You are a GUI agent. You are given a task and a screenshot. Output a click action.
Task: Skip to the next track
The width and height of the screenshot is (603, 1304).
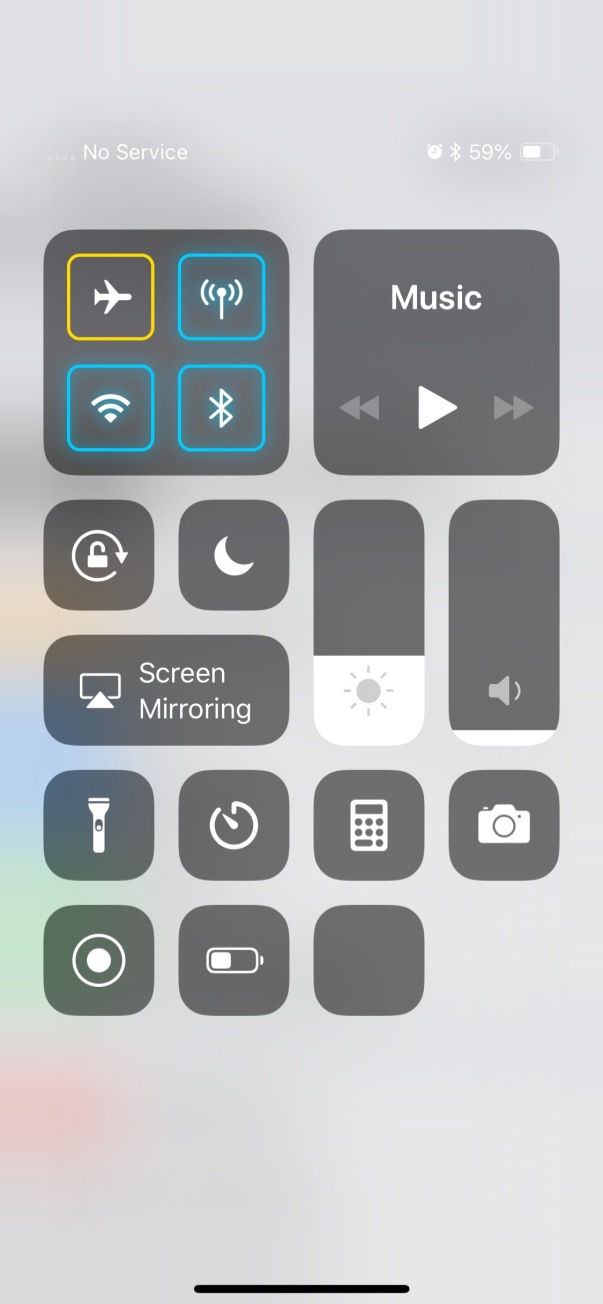(x=514, y=408)
